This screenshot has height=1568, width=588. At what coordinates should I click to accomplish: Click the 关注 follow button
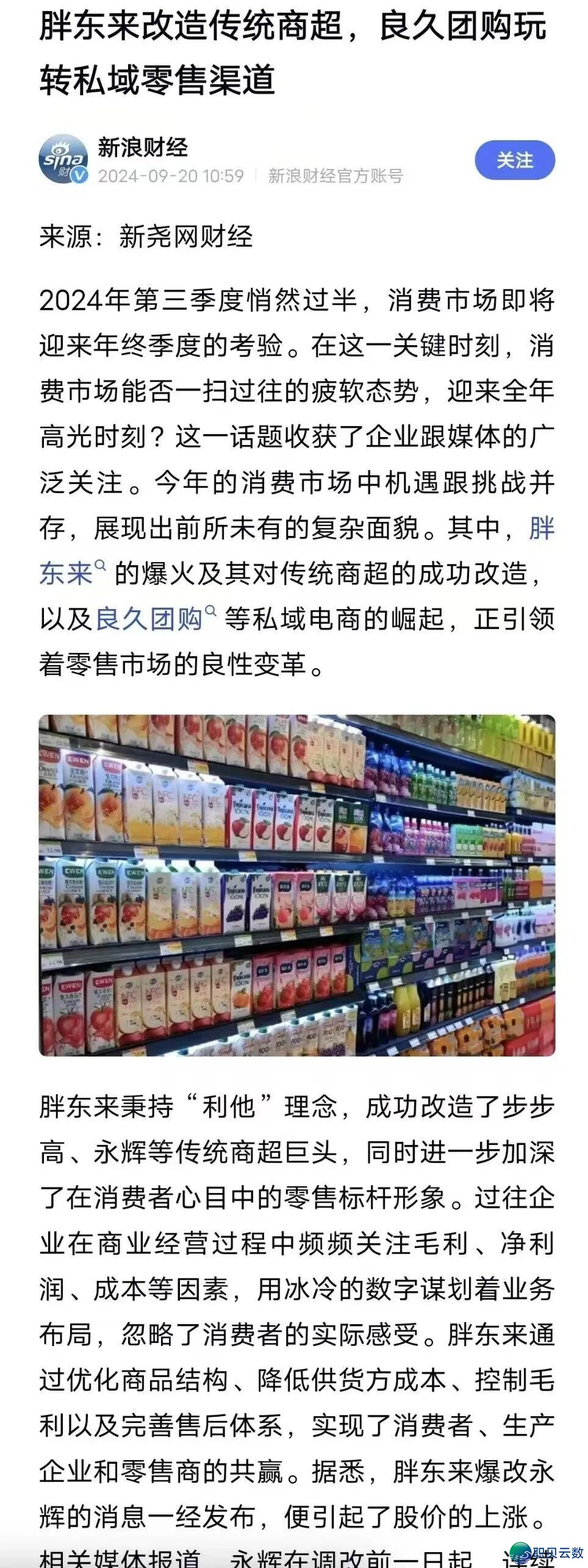515,160
